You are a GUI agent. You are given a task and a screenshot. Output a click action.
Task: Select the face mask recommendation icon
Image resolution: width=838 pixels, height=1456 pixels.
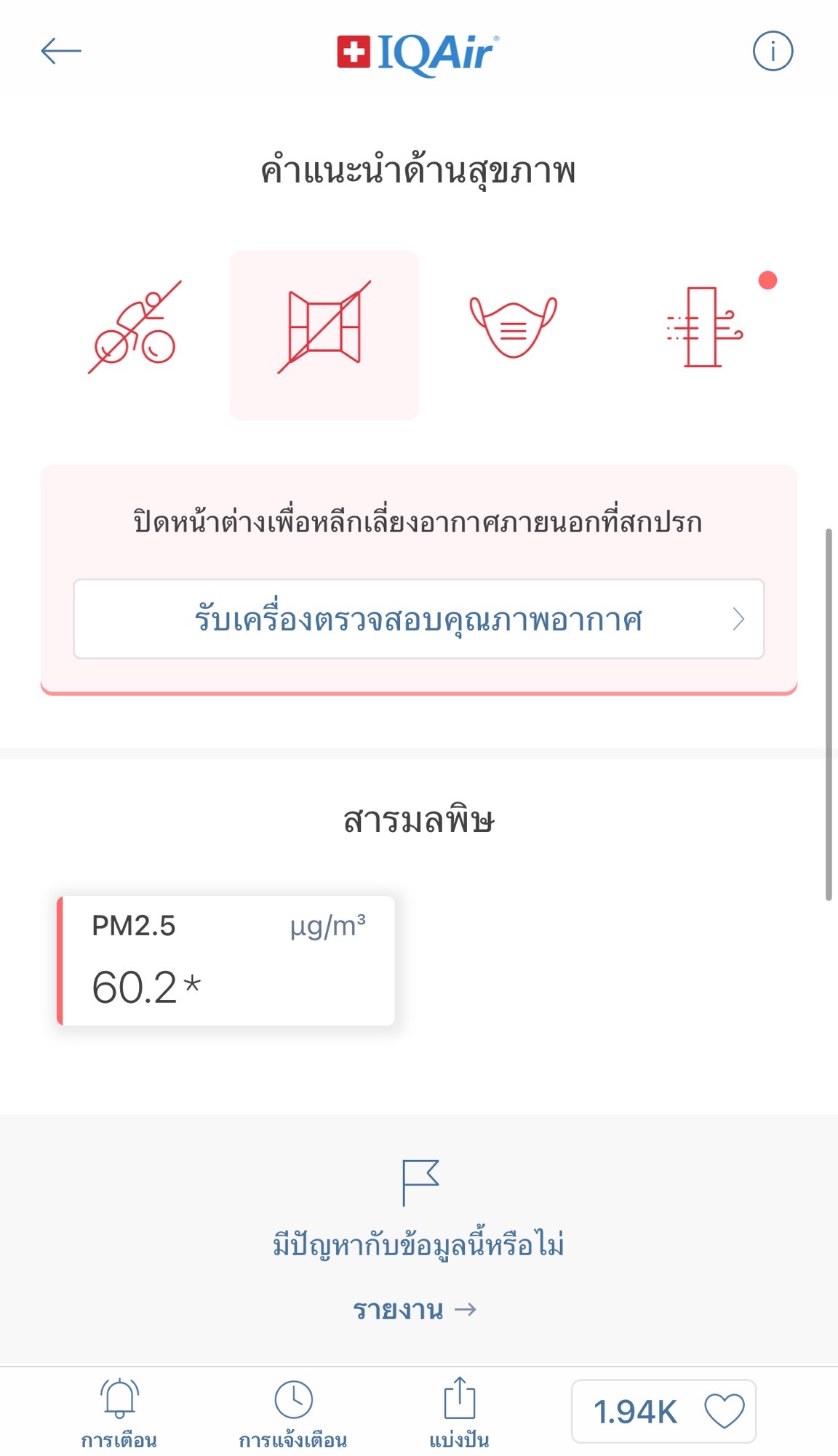pyautogui.click(x=513, y=327)
